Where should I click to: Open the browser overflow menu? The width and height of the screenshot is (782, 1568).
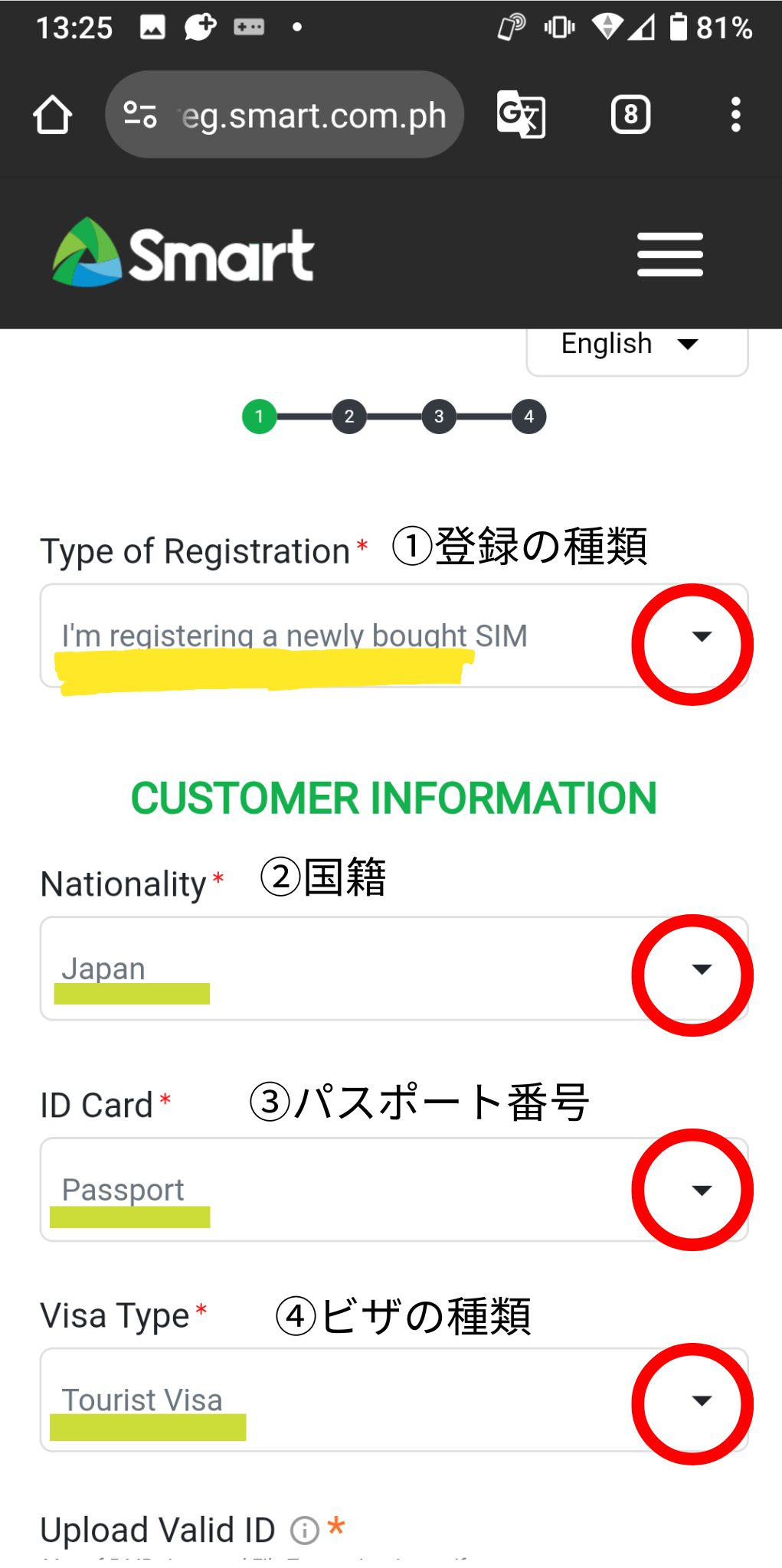coord(735,115)
